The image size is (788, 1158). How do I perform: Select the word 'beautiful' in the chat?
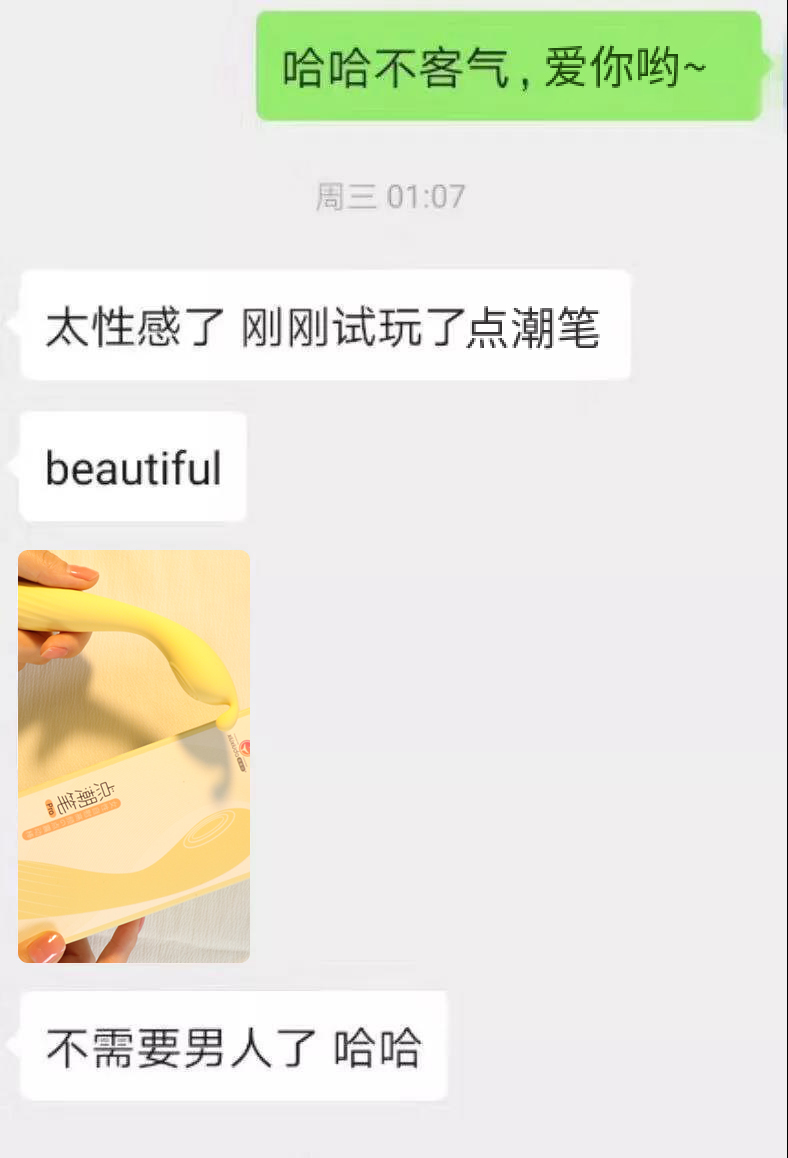(130, 466)
